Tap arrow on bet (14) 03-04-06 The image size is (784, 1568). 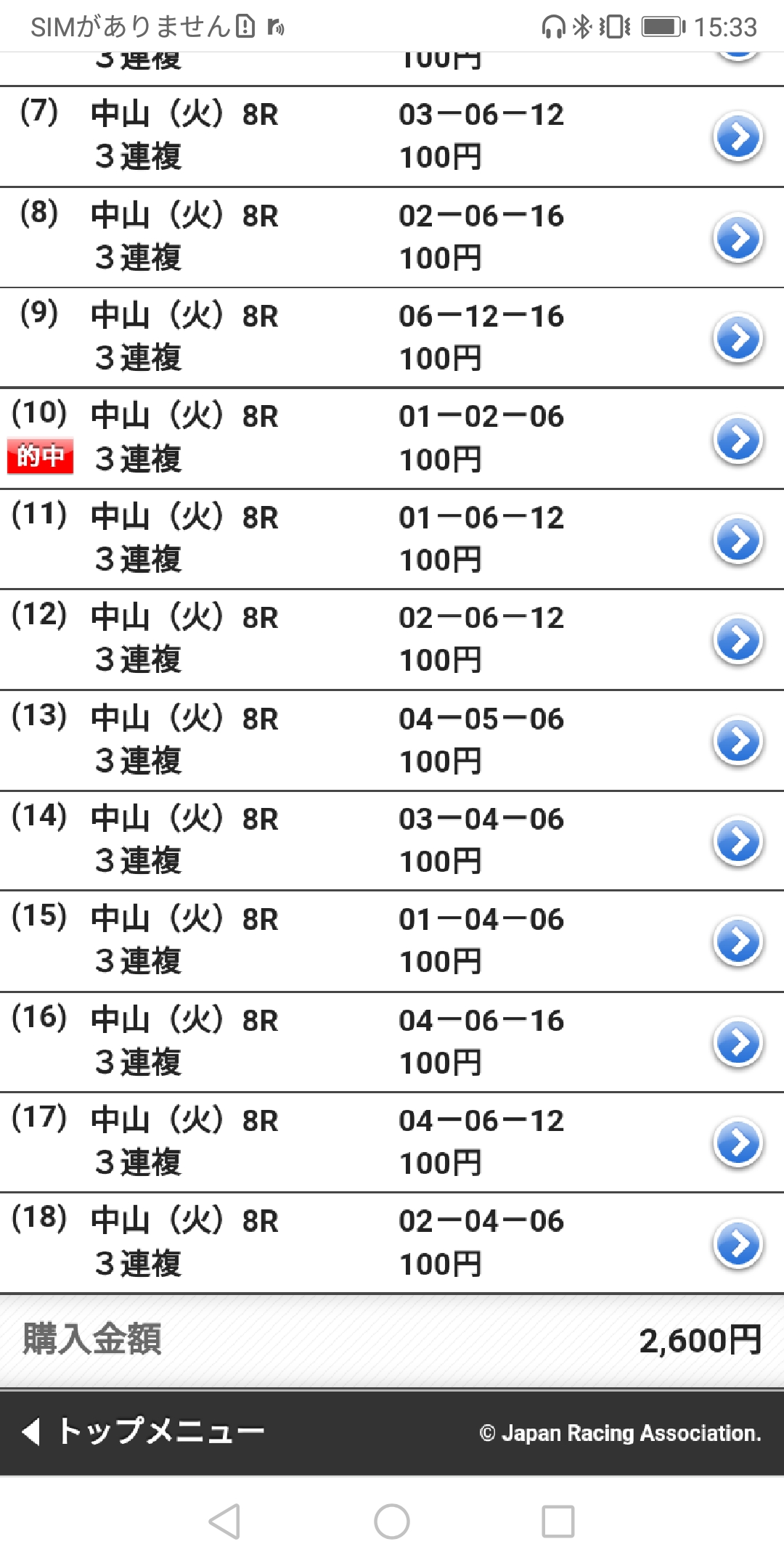pos(738,841)
